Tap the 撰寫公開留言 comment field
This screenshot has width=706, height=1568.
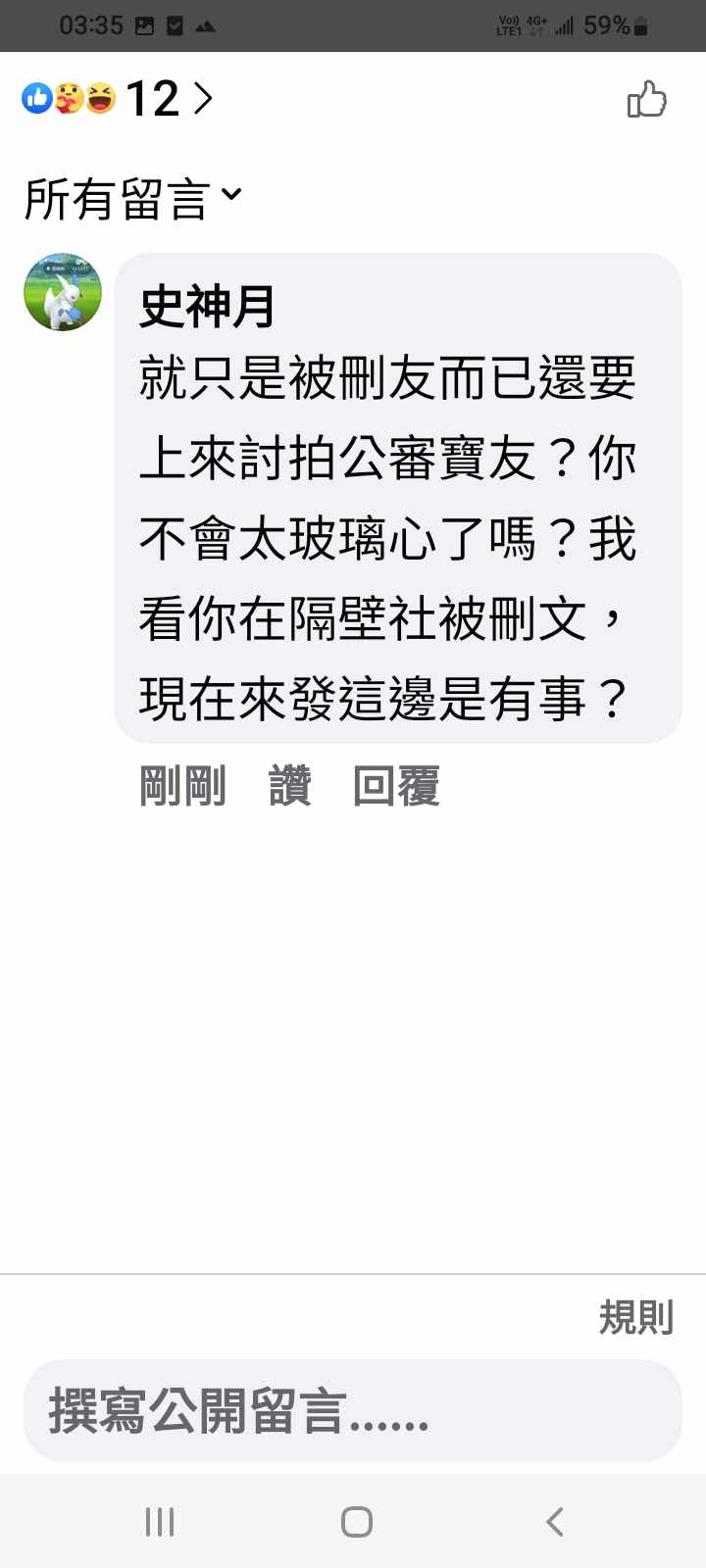point(352,1411)
